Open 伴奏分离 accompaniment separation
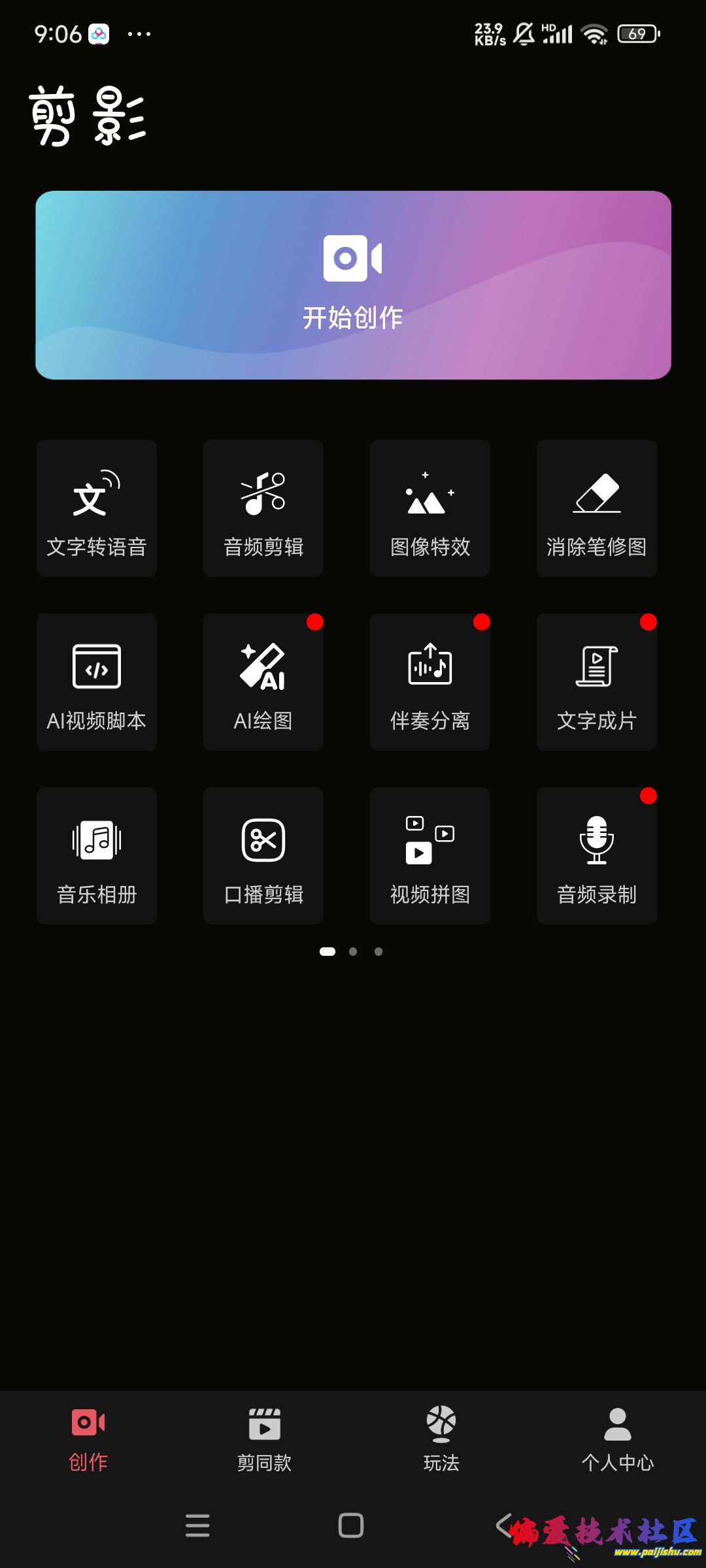 pyautogui.click(x=430, y=682)
